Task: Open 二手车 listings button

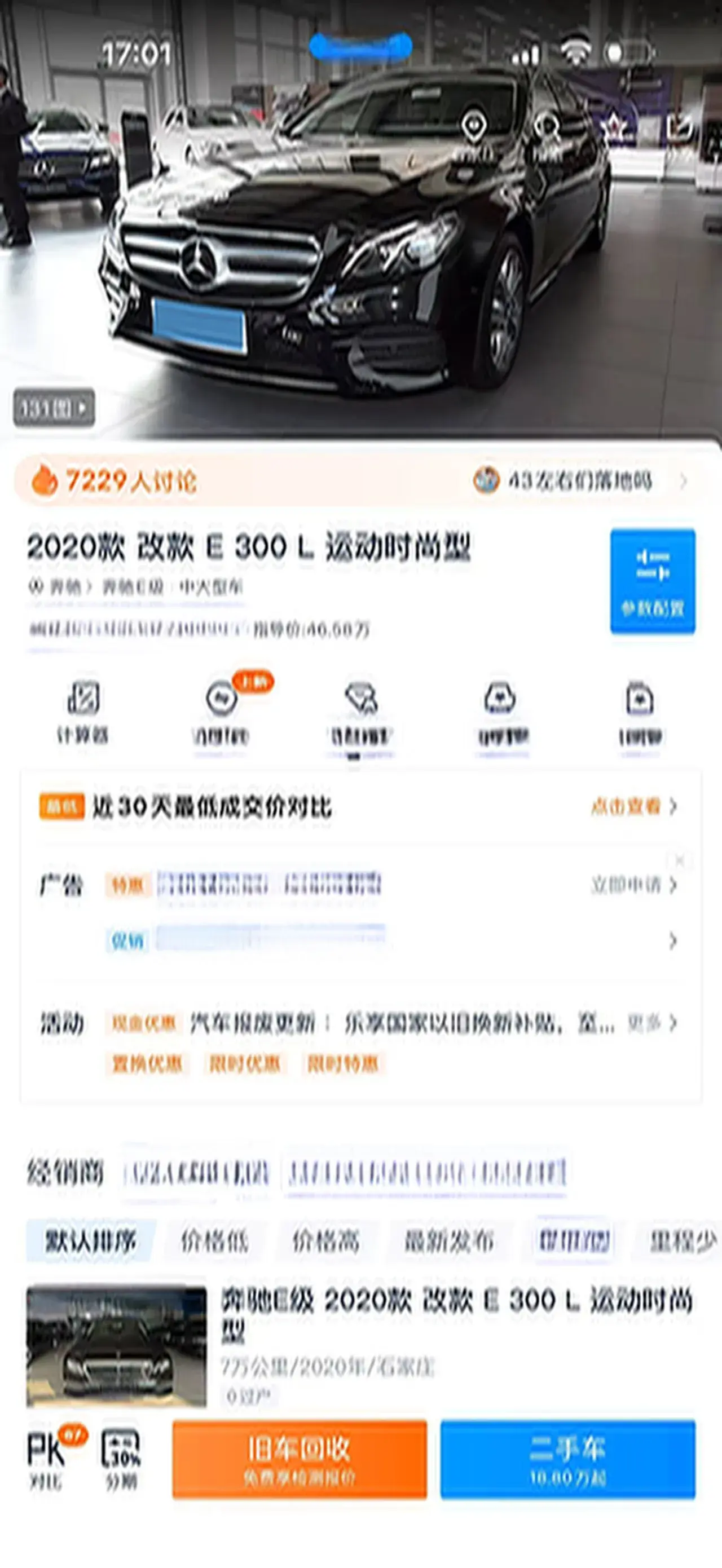Action: pyautogui.click(x=567, y=1459)
